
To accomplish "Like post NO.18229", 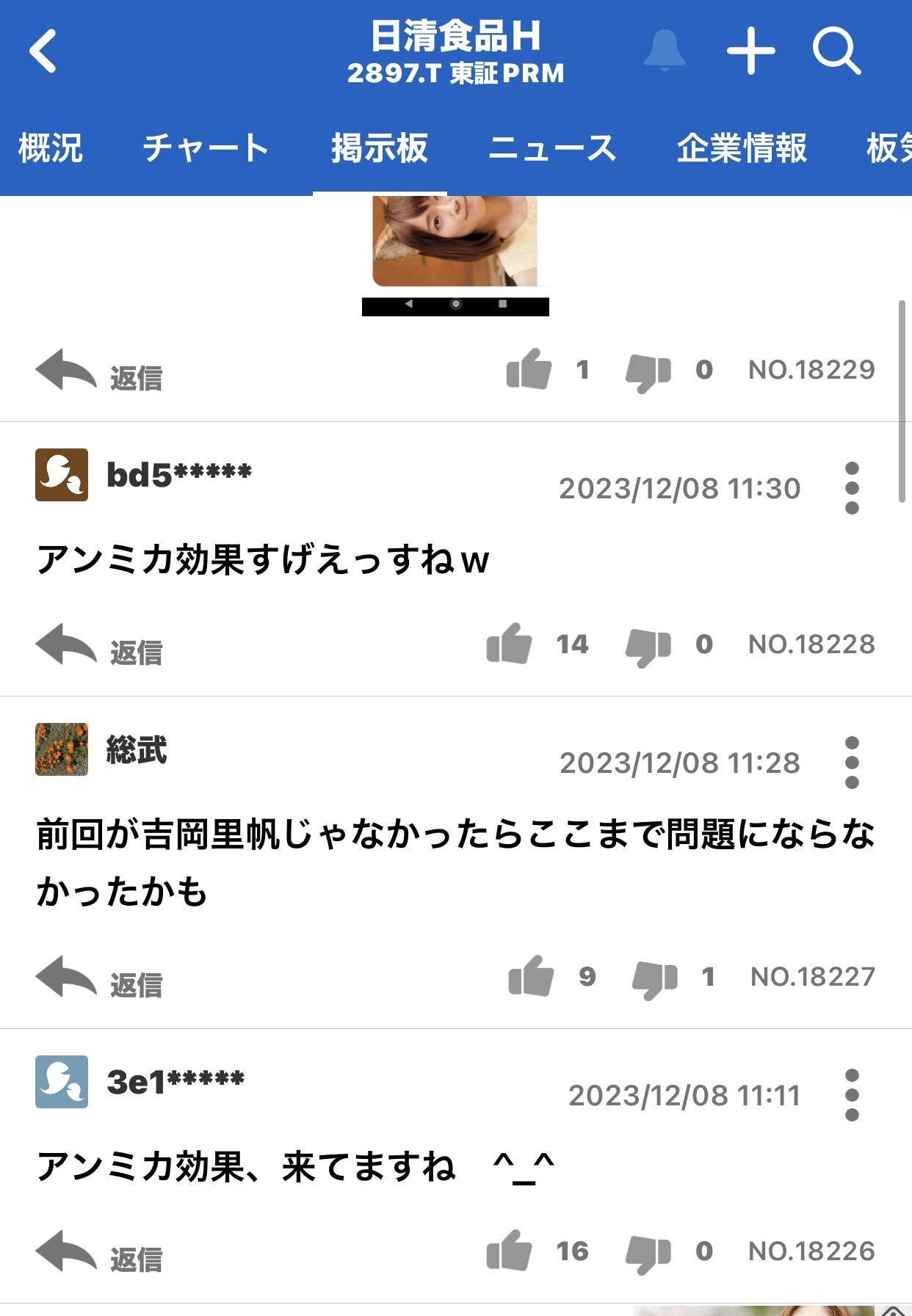I will [529, 369].
